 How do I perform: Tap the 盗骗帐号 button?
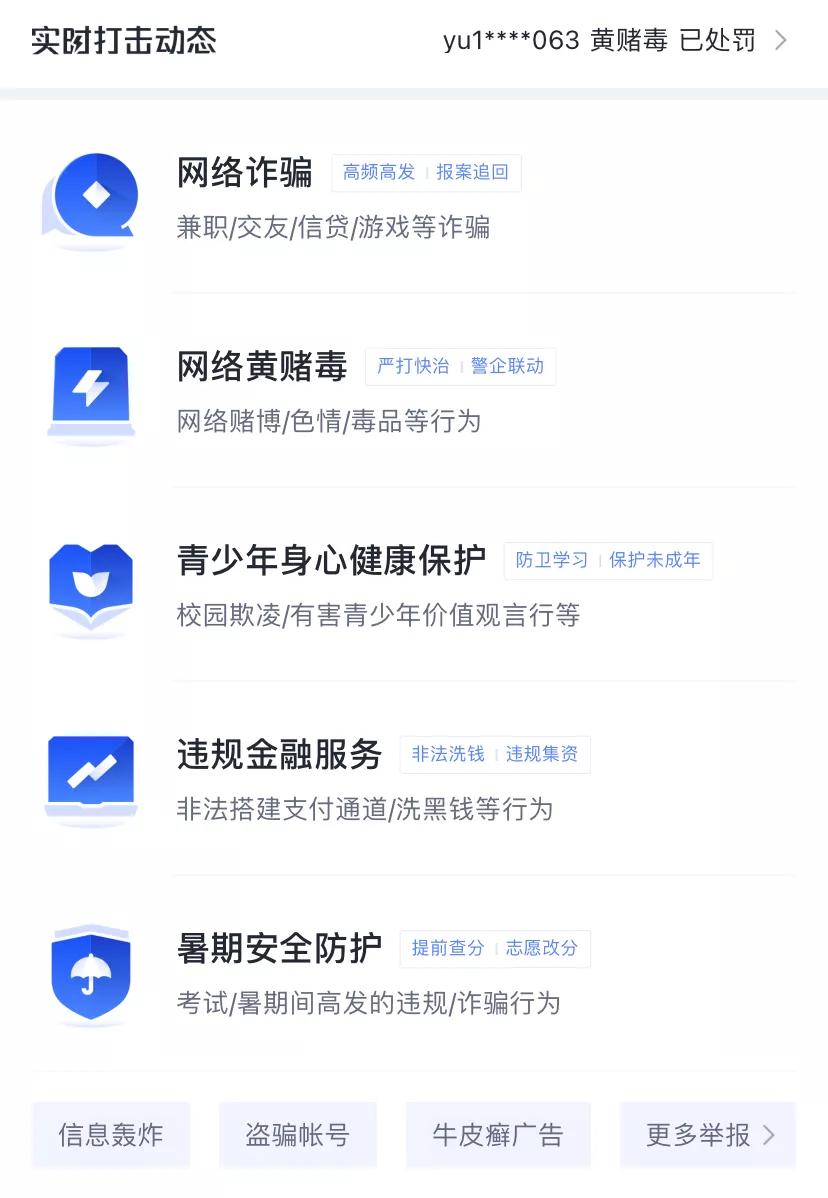point(297,1135)
